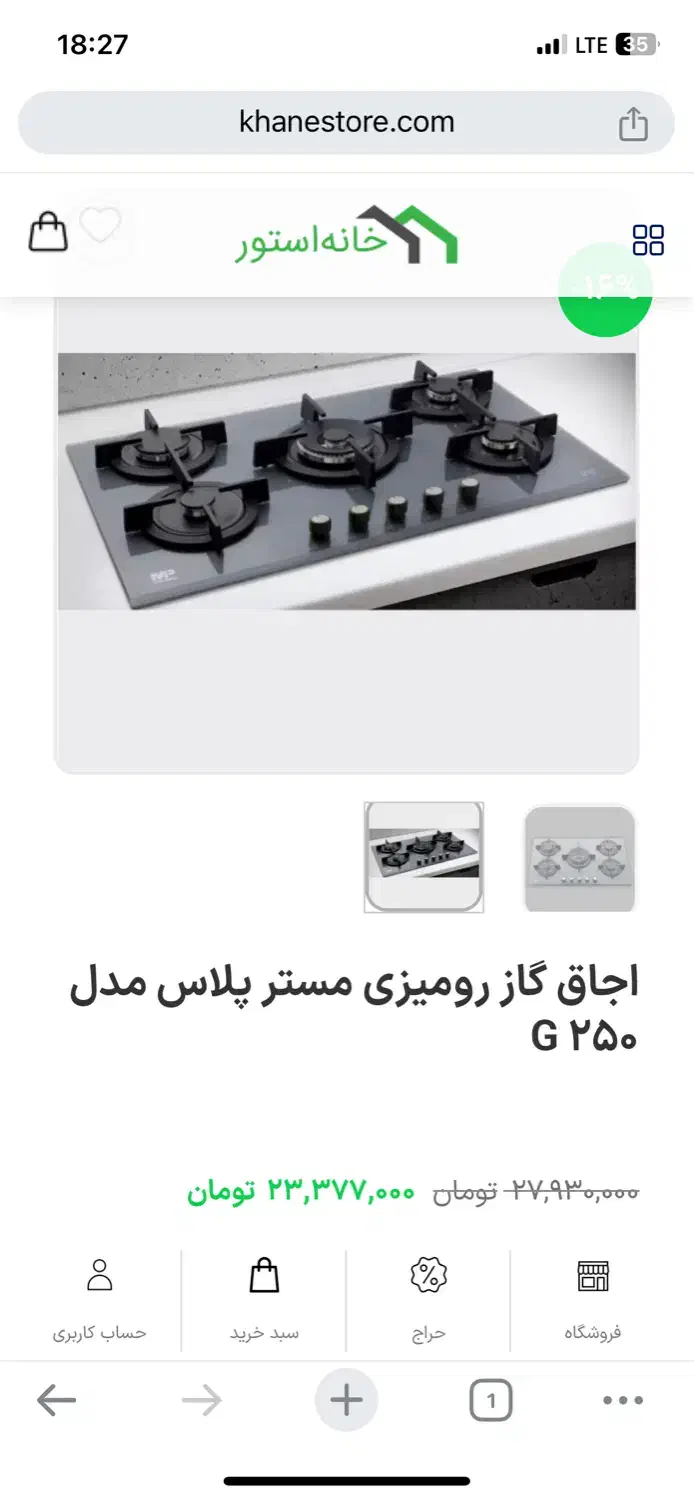The width and height of the screenshot is (694, 1500).
Task: Open a new browser tab
Action: coord(346,1401)
